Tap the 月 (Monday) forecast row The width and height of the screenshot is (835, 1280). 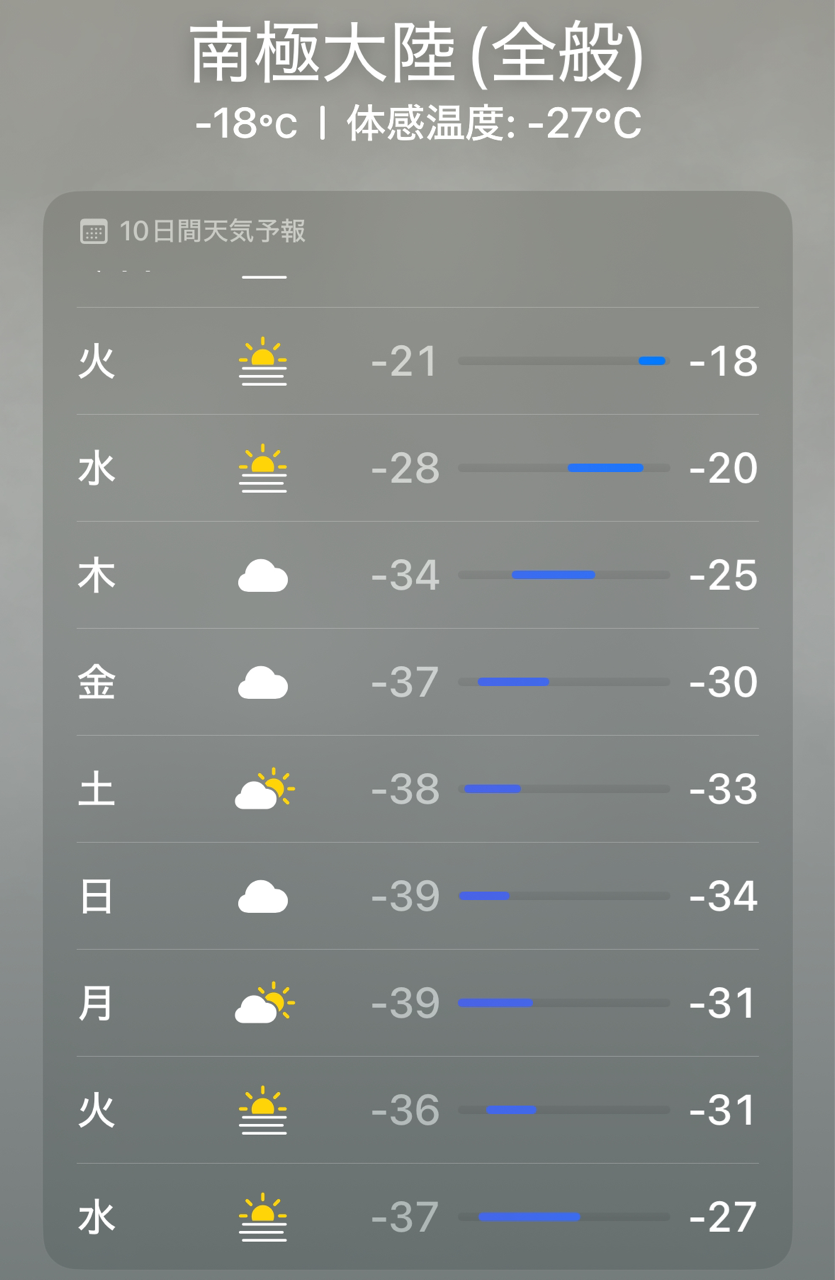click(417, 1003)
